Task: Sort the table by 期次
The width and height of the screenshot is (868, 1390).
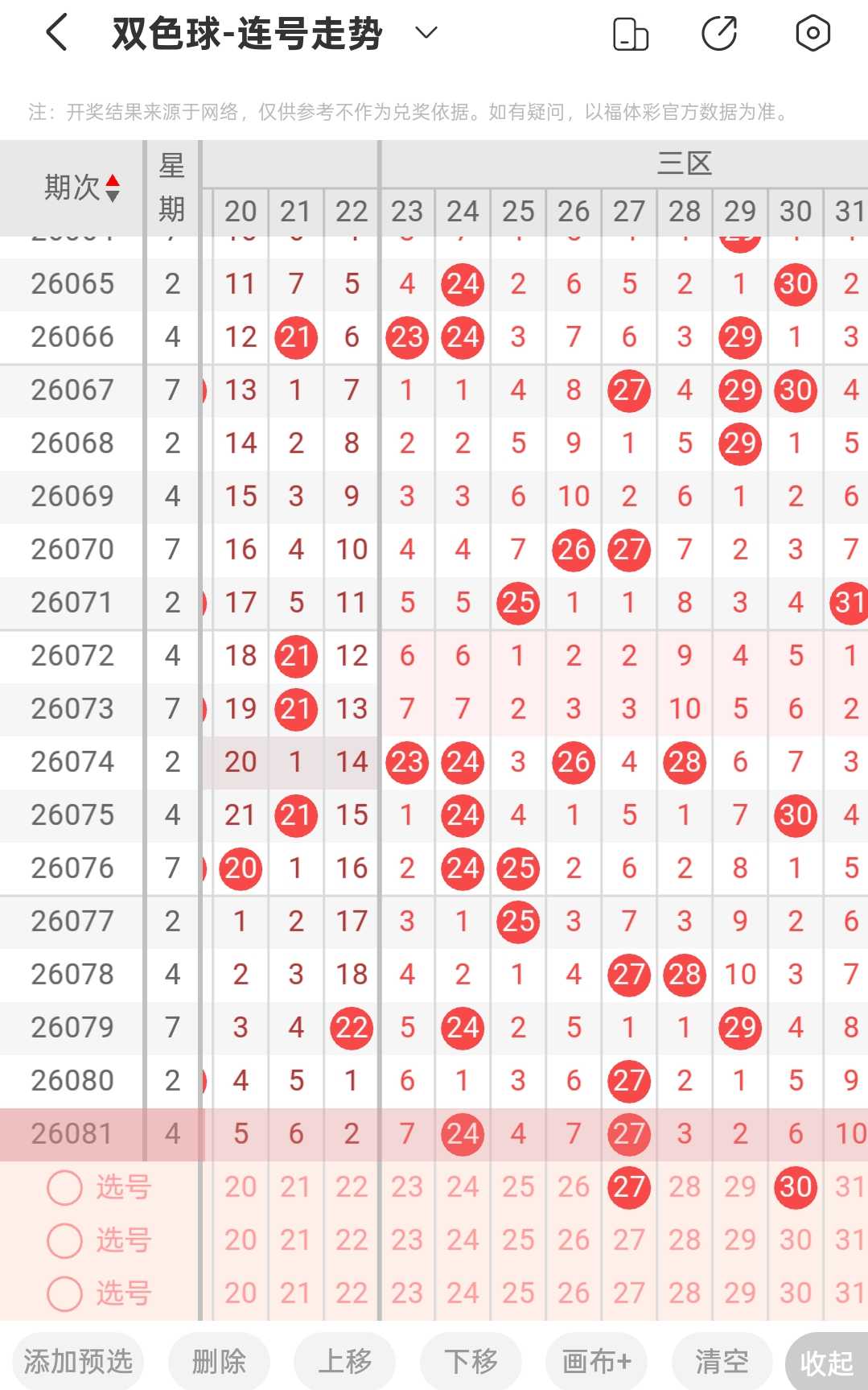Action: [81, 188]
